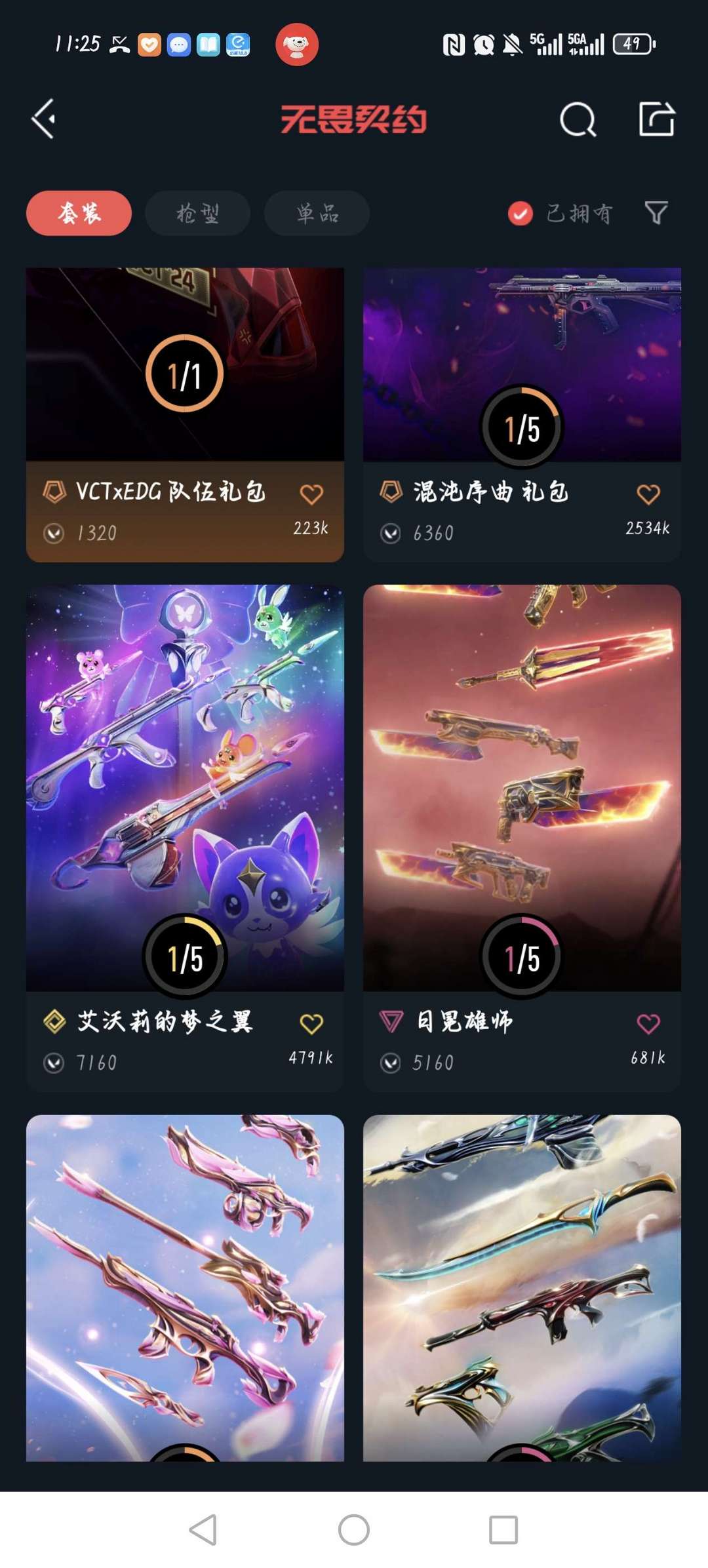Share this page via the share icon
The width and height of the screenshot is (708, 1568).
(656, 119)
